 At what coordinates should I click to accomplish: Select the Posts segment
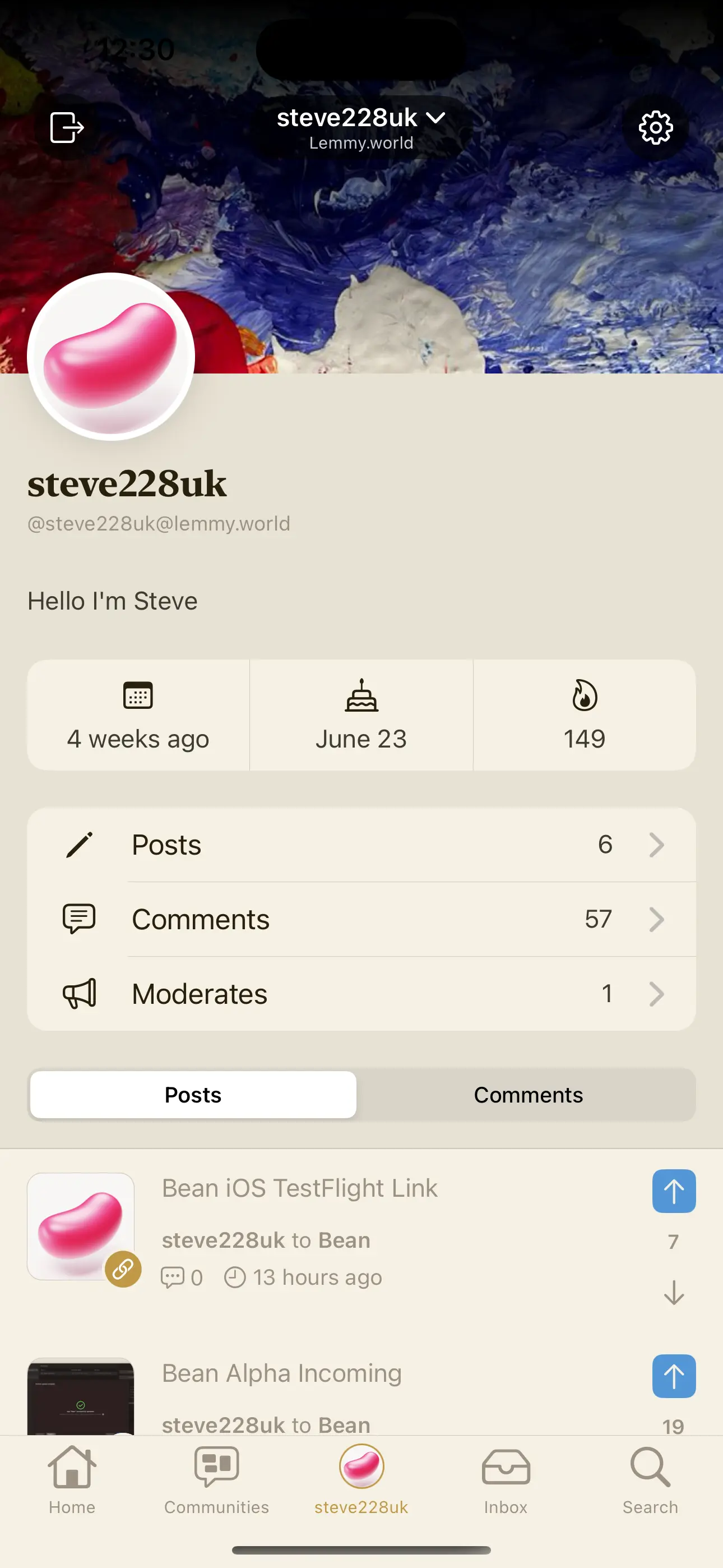193,1095
